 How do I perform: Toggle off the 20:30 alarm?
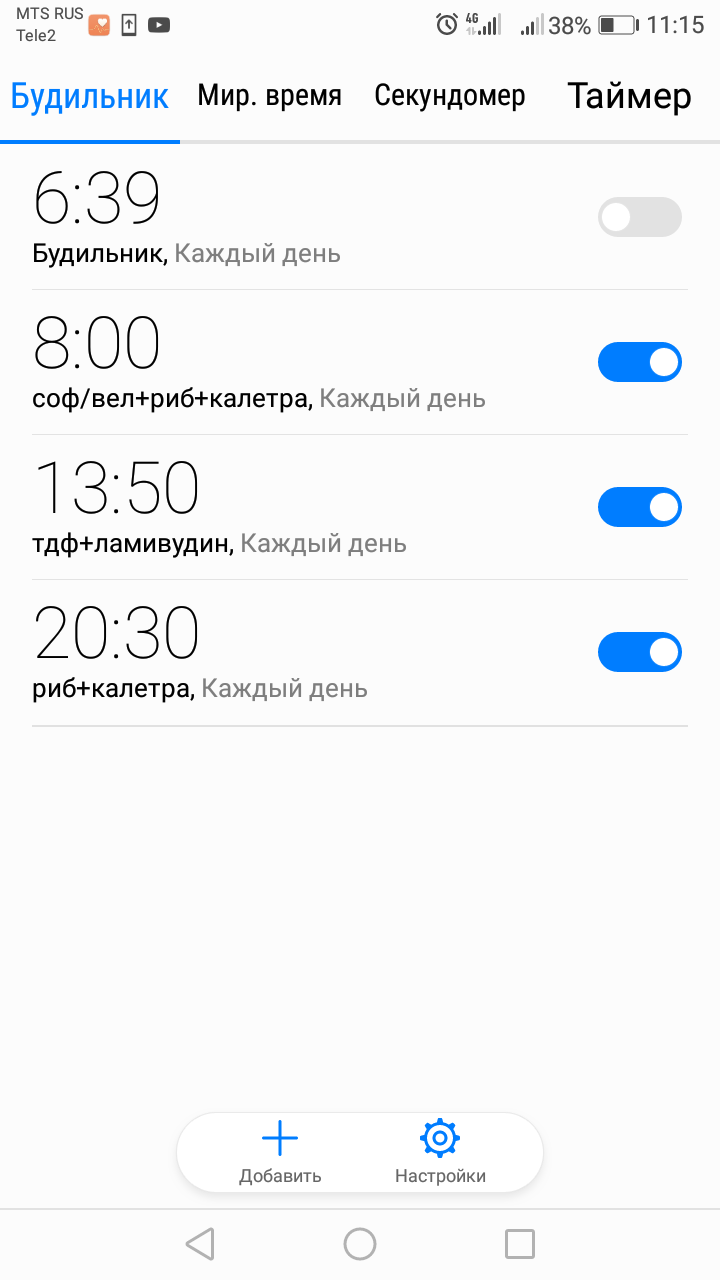pyautogui.click(x=639, y=652)
